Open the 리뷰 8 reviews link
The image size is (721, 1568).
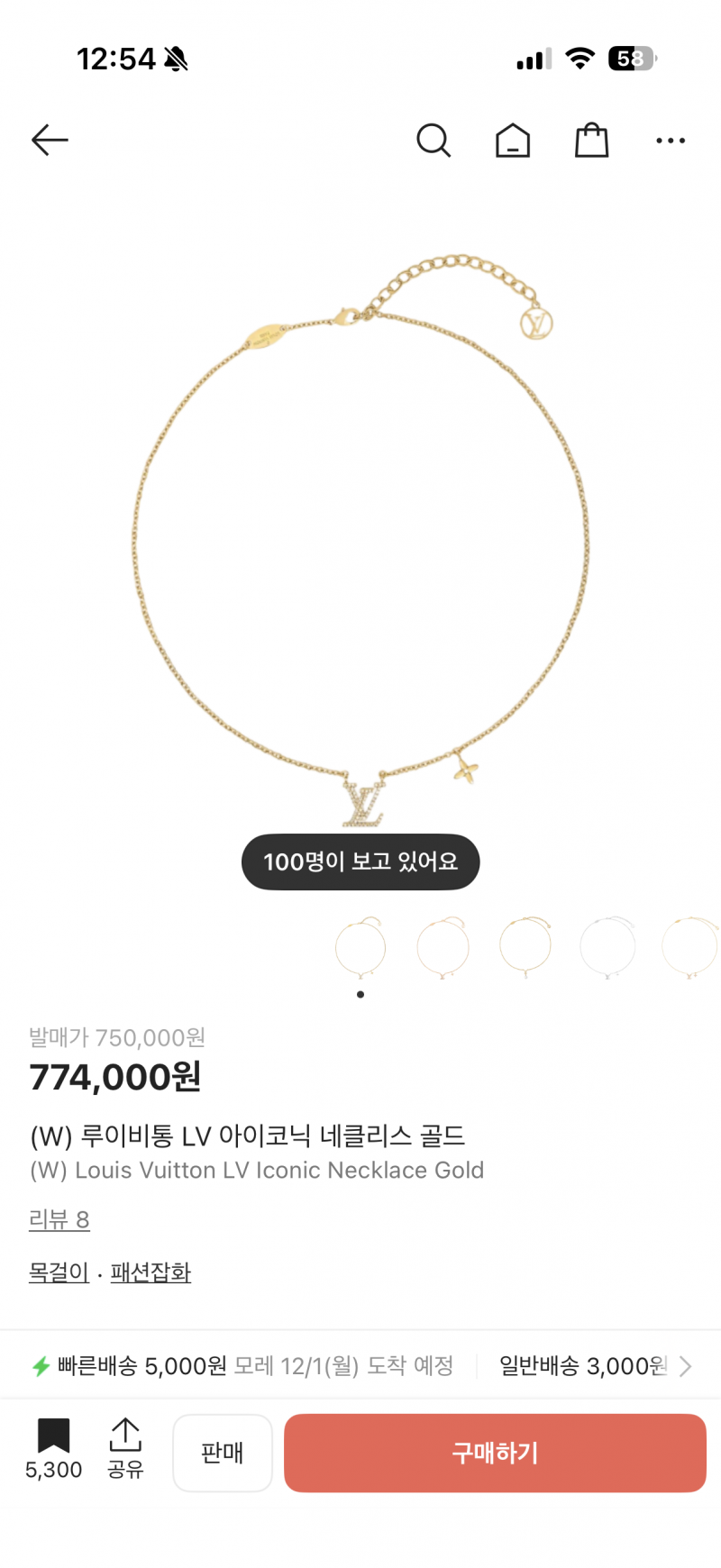59,1219
